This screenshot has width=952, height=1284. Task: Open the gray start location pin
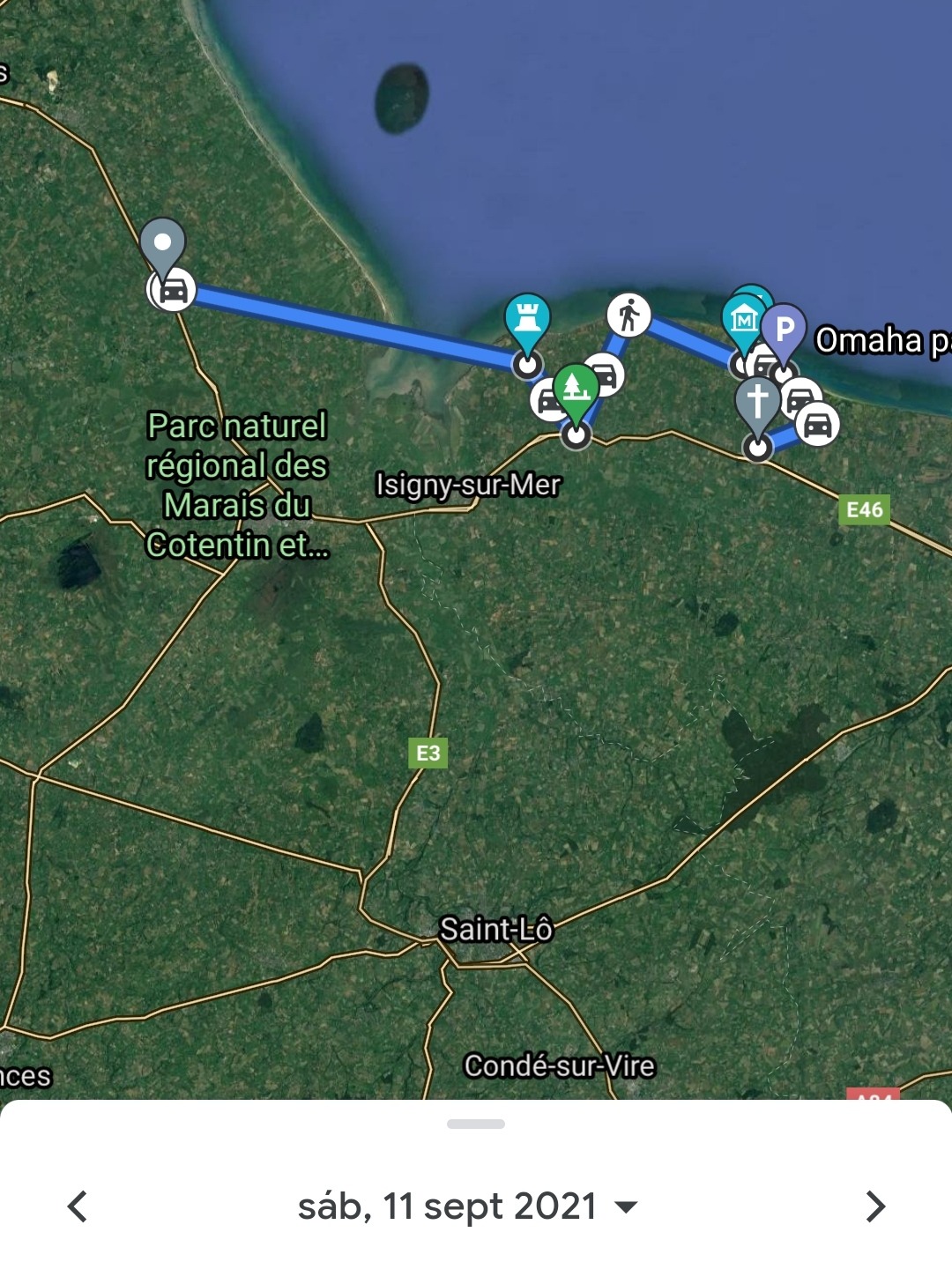tap(163, 243)
